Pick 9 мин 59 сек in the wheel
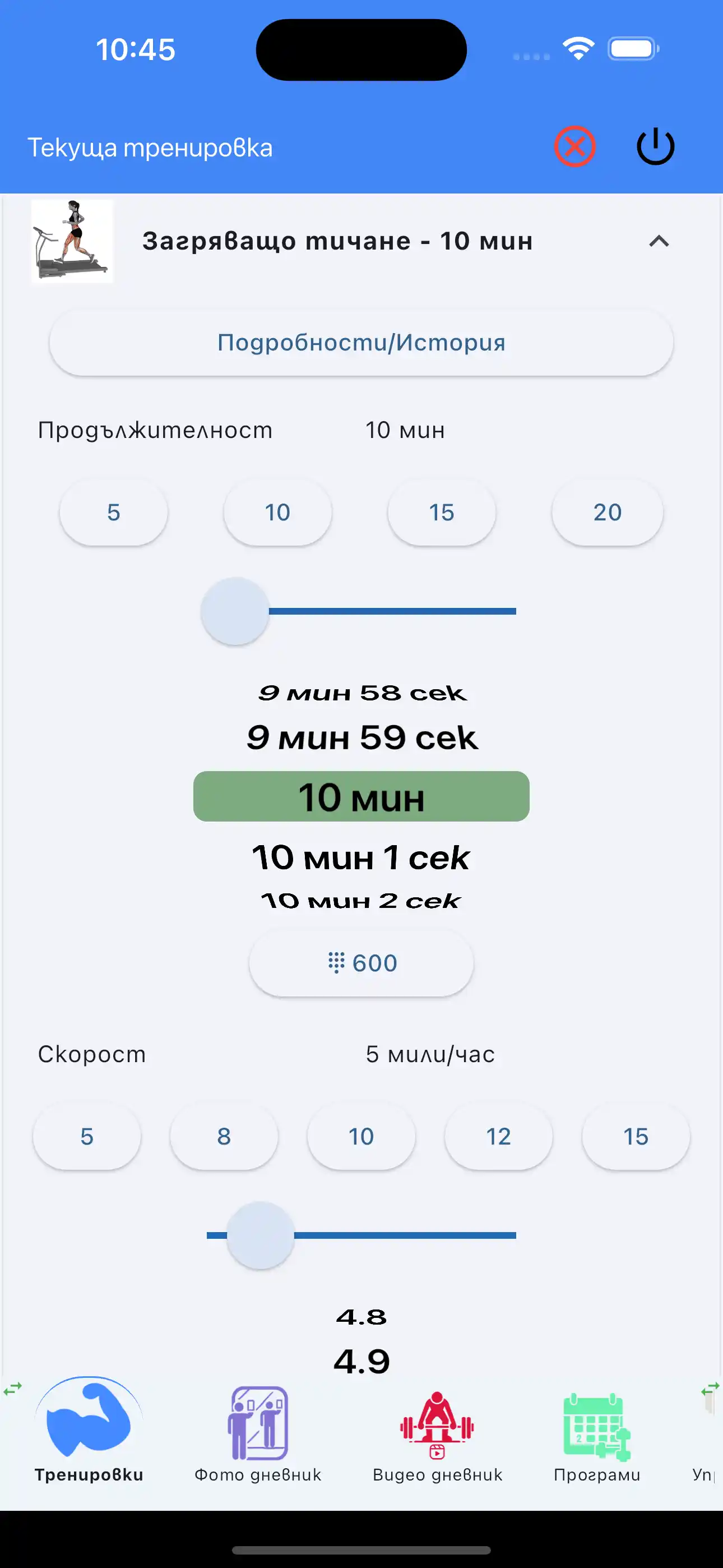 [361, 736]
